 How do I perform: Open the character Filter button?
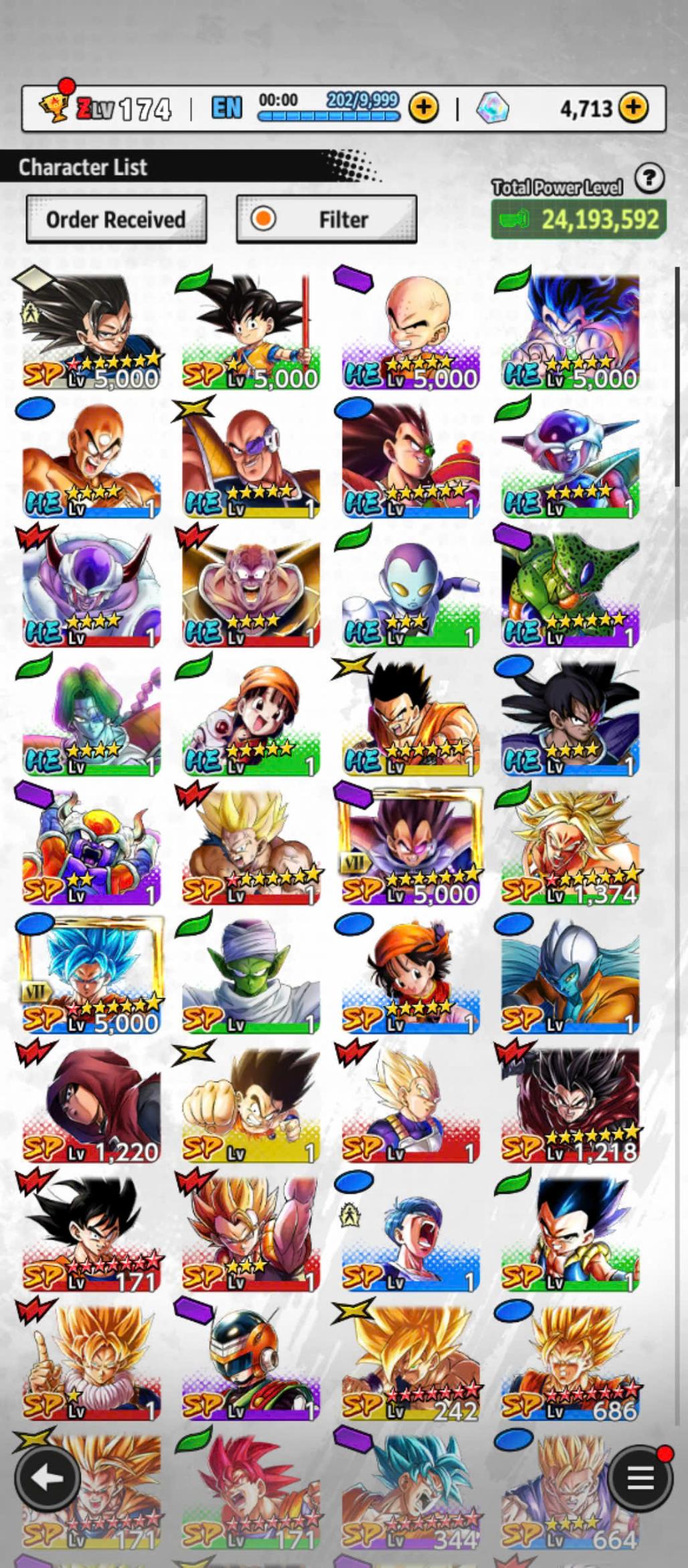click(x=327, y=219)
